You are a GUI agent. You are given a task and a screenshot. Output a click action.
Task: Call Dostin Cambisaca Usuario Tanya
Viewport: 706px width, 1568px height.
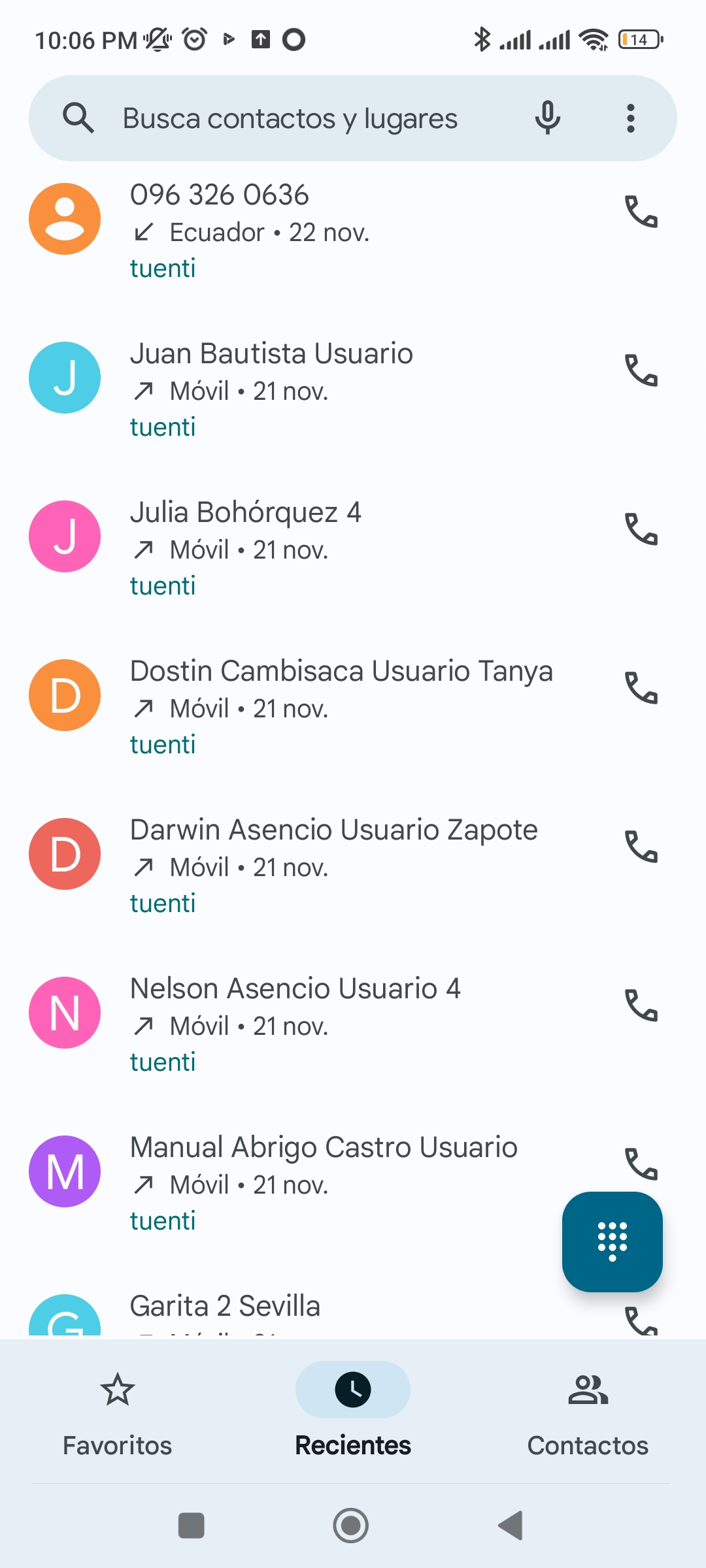coord(641,688)
